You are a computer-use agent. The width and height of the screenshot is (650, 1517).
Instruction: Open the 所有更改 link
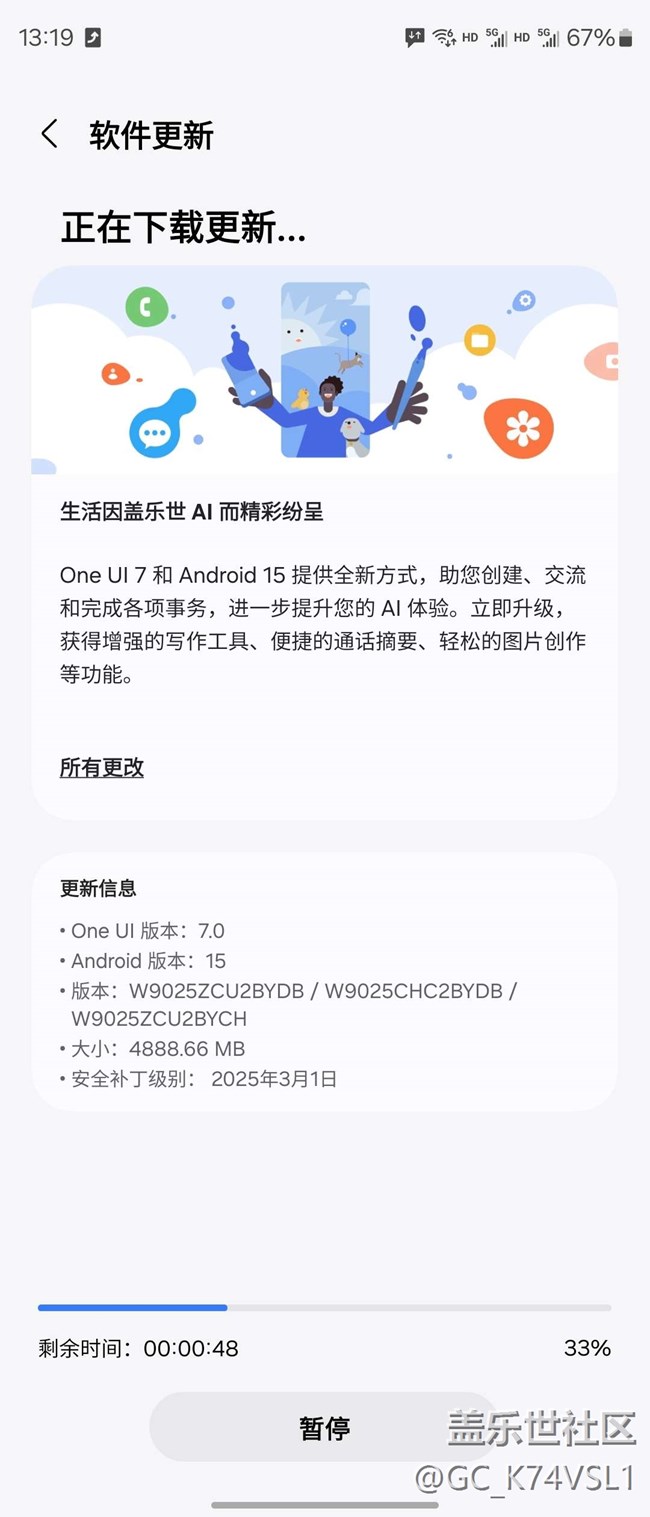point(102,768)
